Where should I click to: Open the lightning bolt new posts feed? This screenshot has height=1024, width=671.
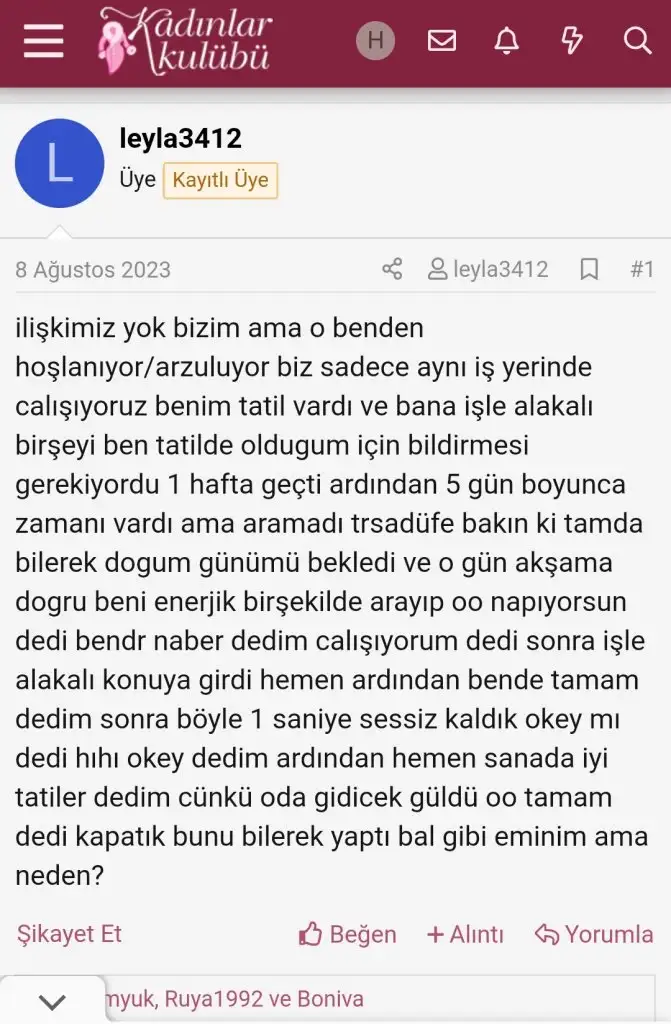(x=572, y=41)
